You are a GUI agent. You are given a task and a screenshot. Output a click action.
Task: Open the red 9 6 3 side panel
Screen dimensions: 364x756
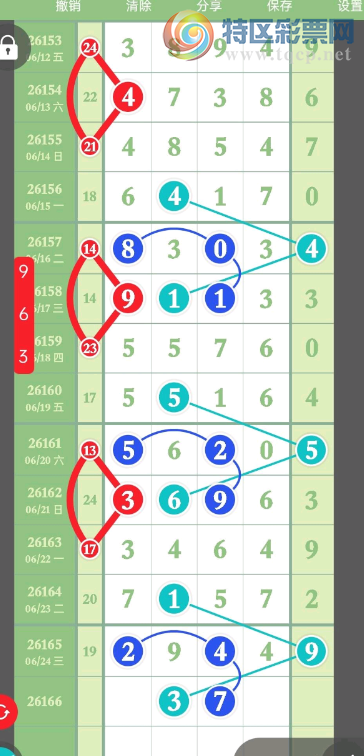[24, 315]
